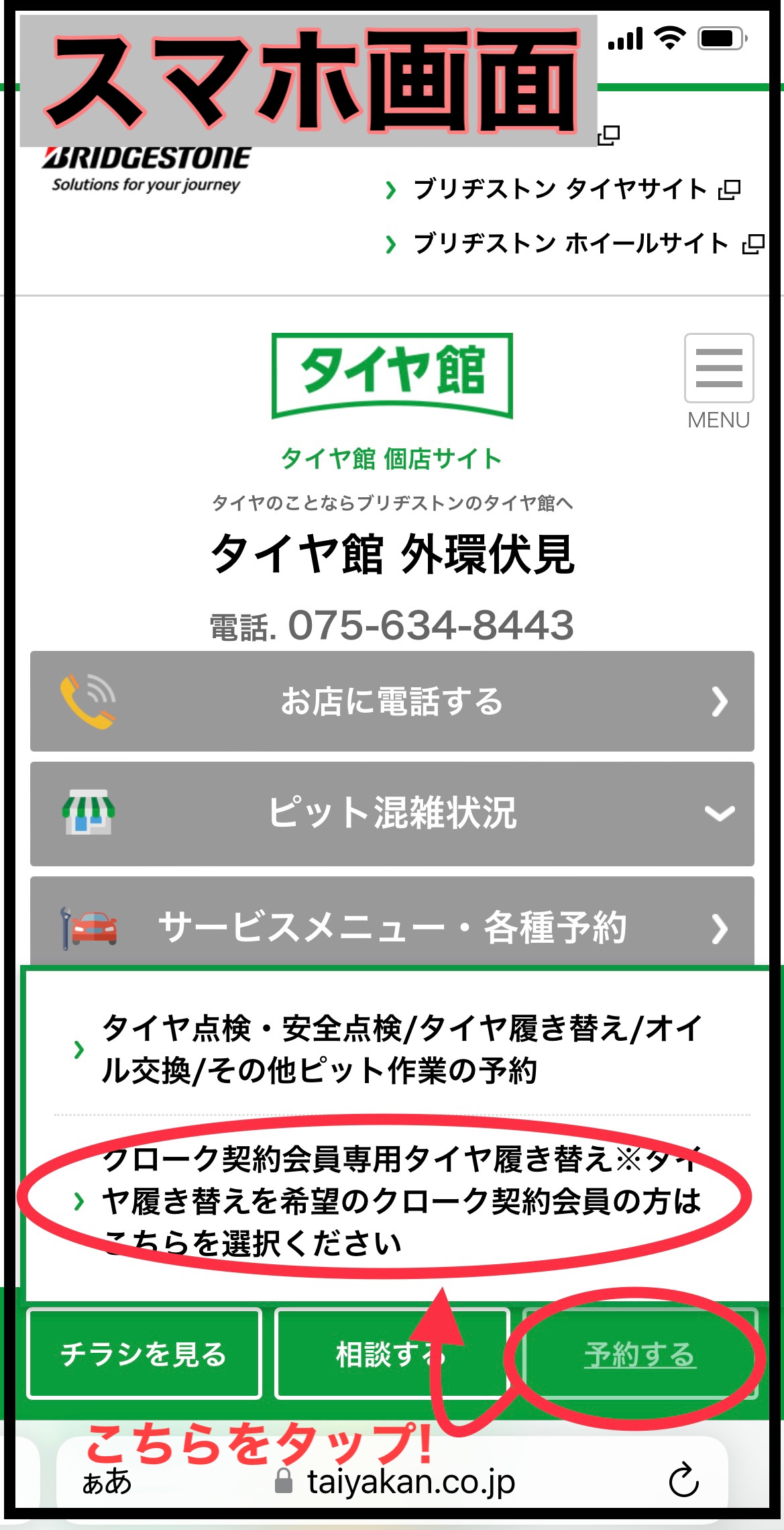Tap お店に電話する button
This screenshot has height=1530, width=784.
392,701
